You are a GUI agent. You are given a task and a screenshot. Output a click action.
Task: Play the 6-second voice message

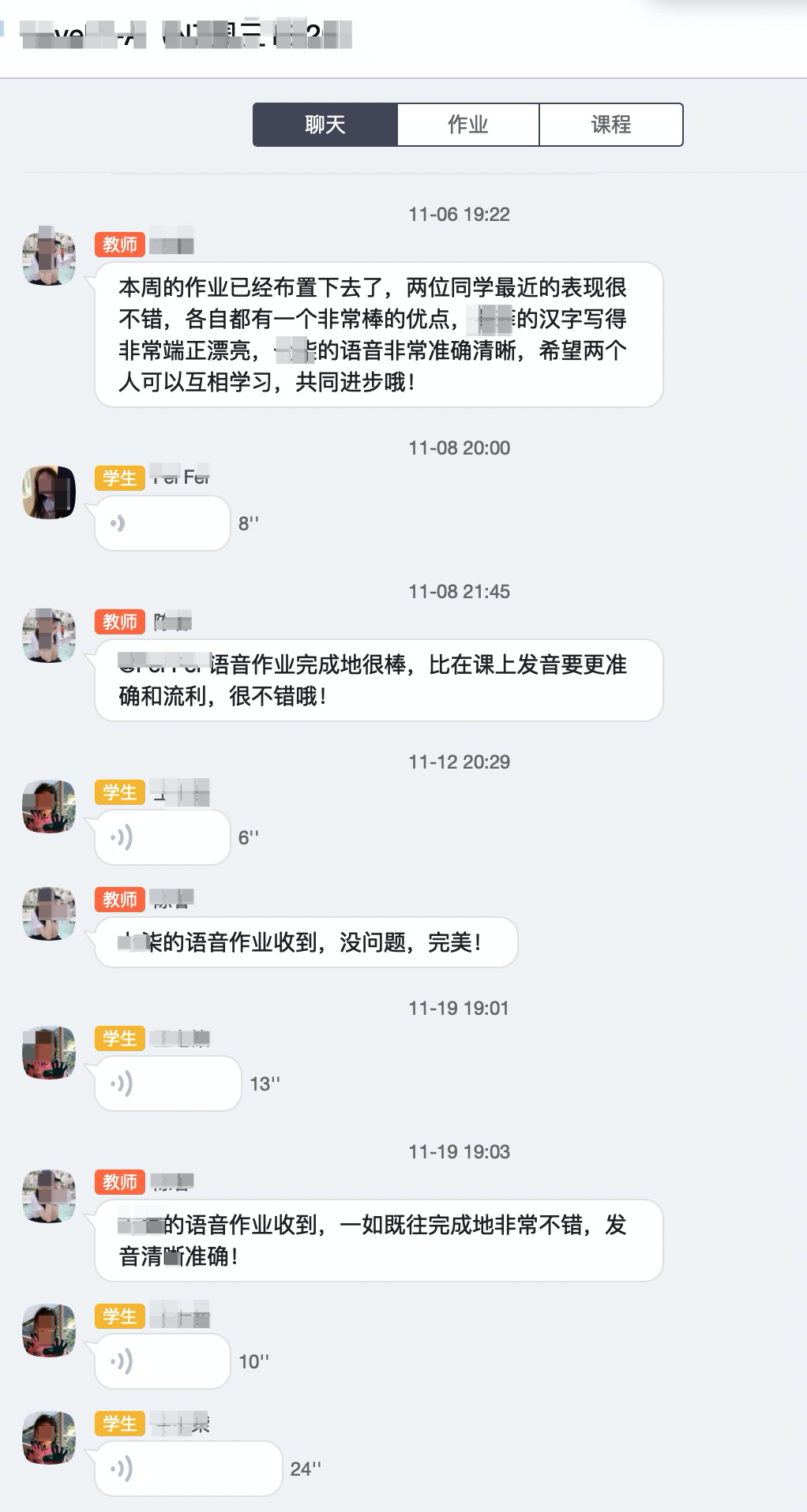pos(162,837)
